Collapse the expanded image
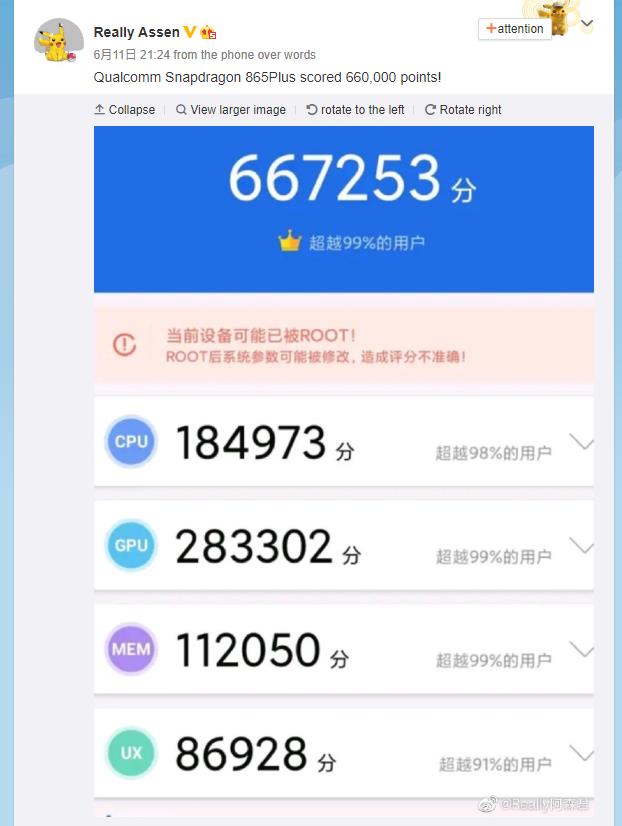This screenshot has width=622, height=826. 124,110
